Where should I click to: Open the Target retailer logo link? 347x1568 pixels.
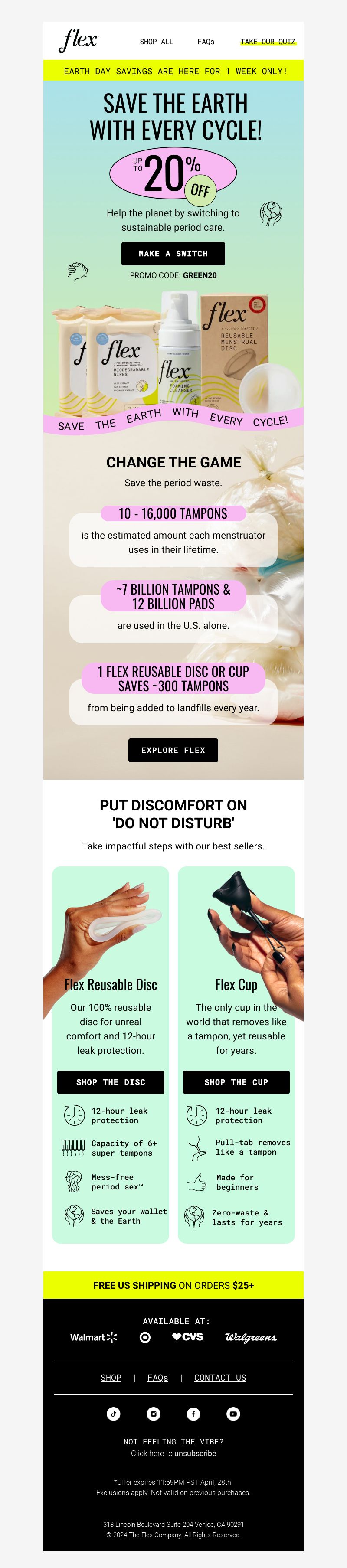(x=145, y=1337)
